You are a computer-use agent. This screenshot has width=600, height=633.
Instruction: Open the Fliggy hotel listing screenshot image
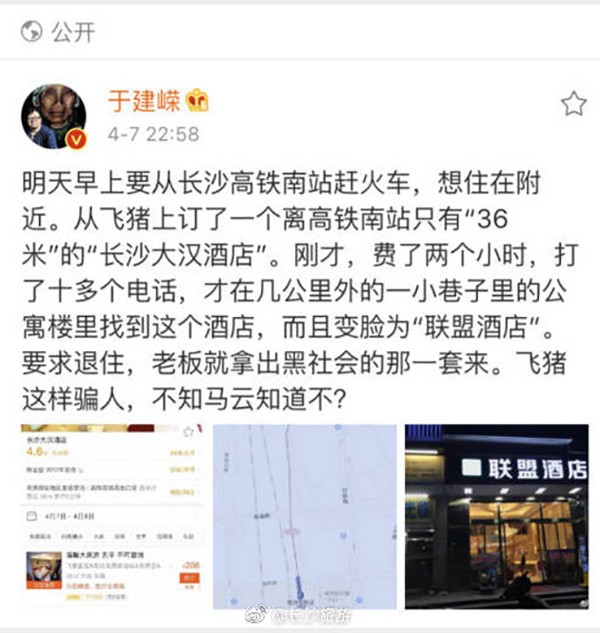(x=113, y=516)
